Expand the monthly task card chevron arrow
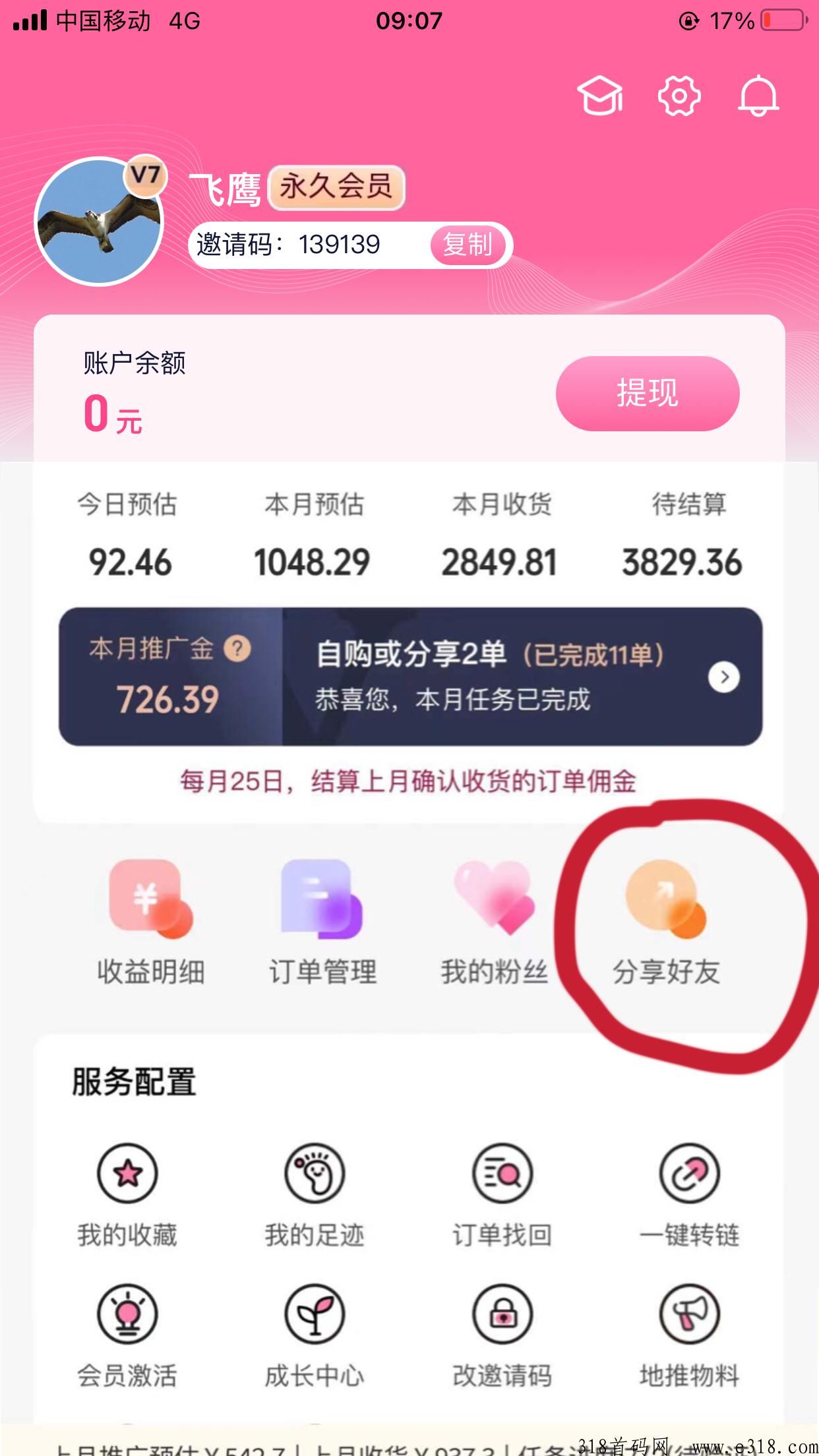 pyautogui.click(x=724, y=677)
